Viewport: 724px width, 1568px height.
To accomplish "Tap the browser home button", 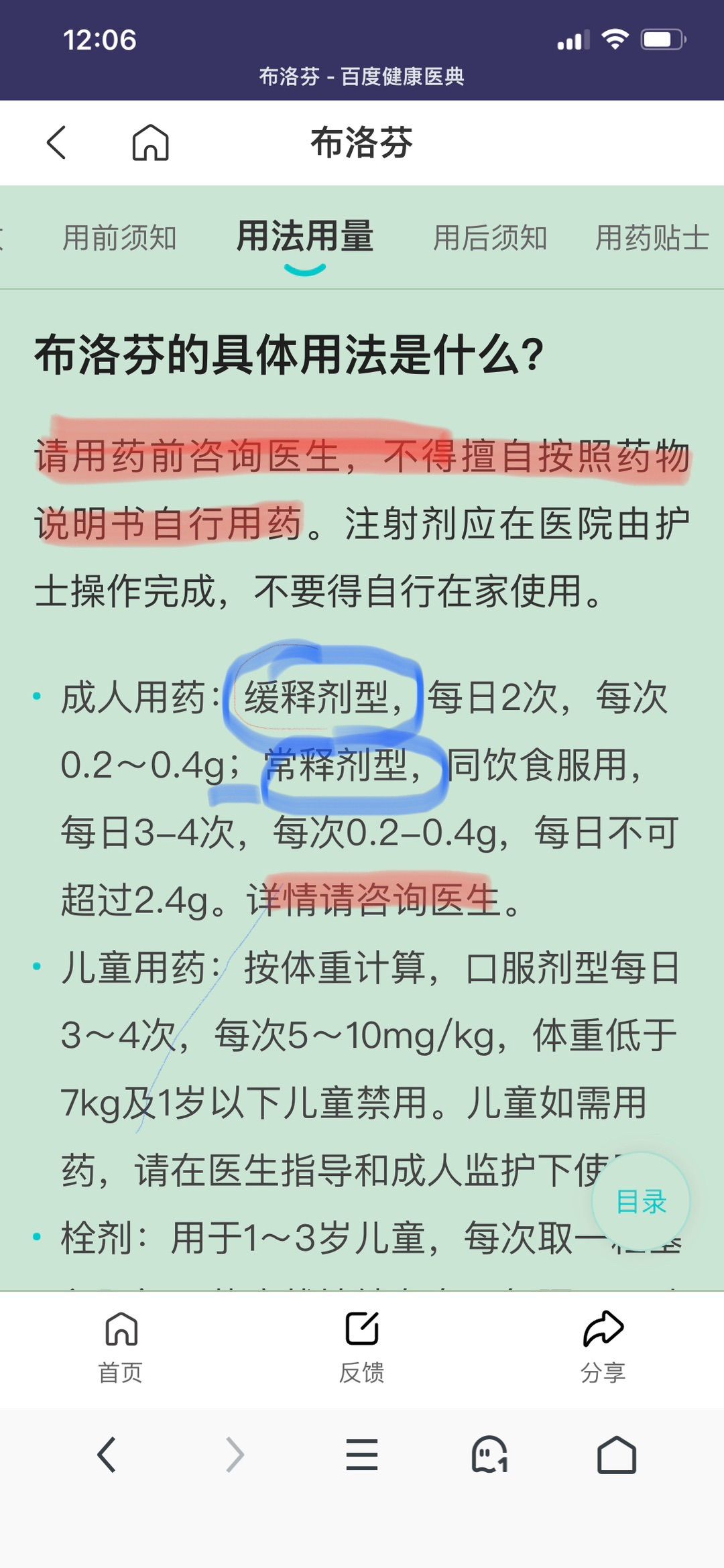I will point(617,1455).
